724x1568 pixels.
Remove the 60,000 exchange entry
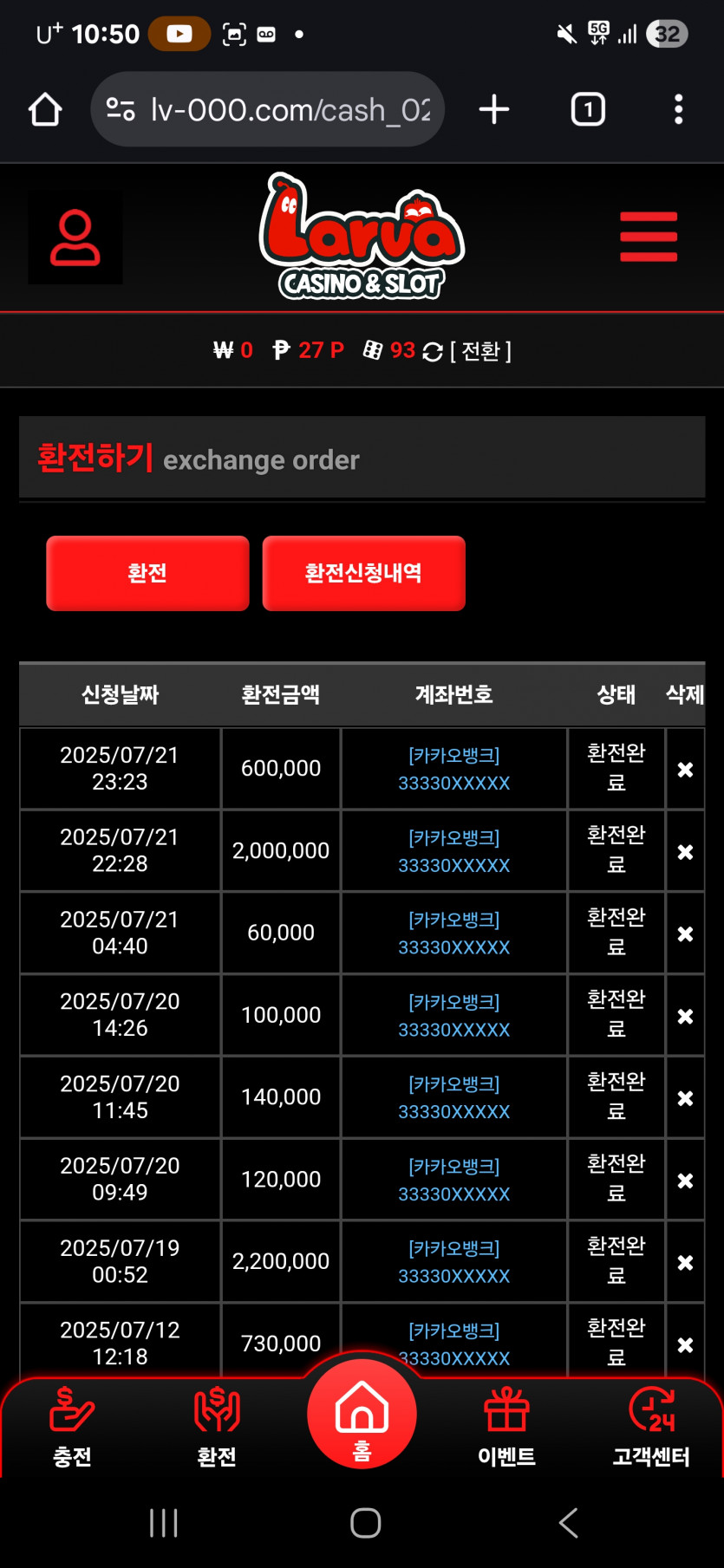(x=685, y=934)
